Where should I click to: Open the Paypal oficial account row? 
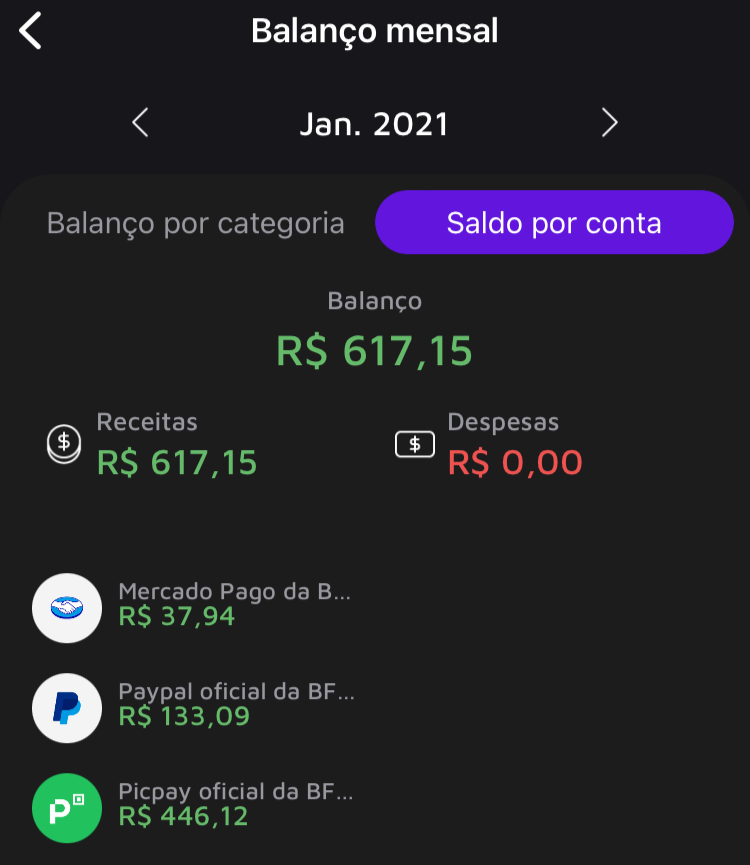235,705
